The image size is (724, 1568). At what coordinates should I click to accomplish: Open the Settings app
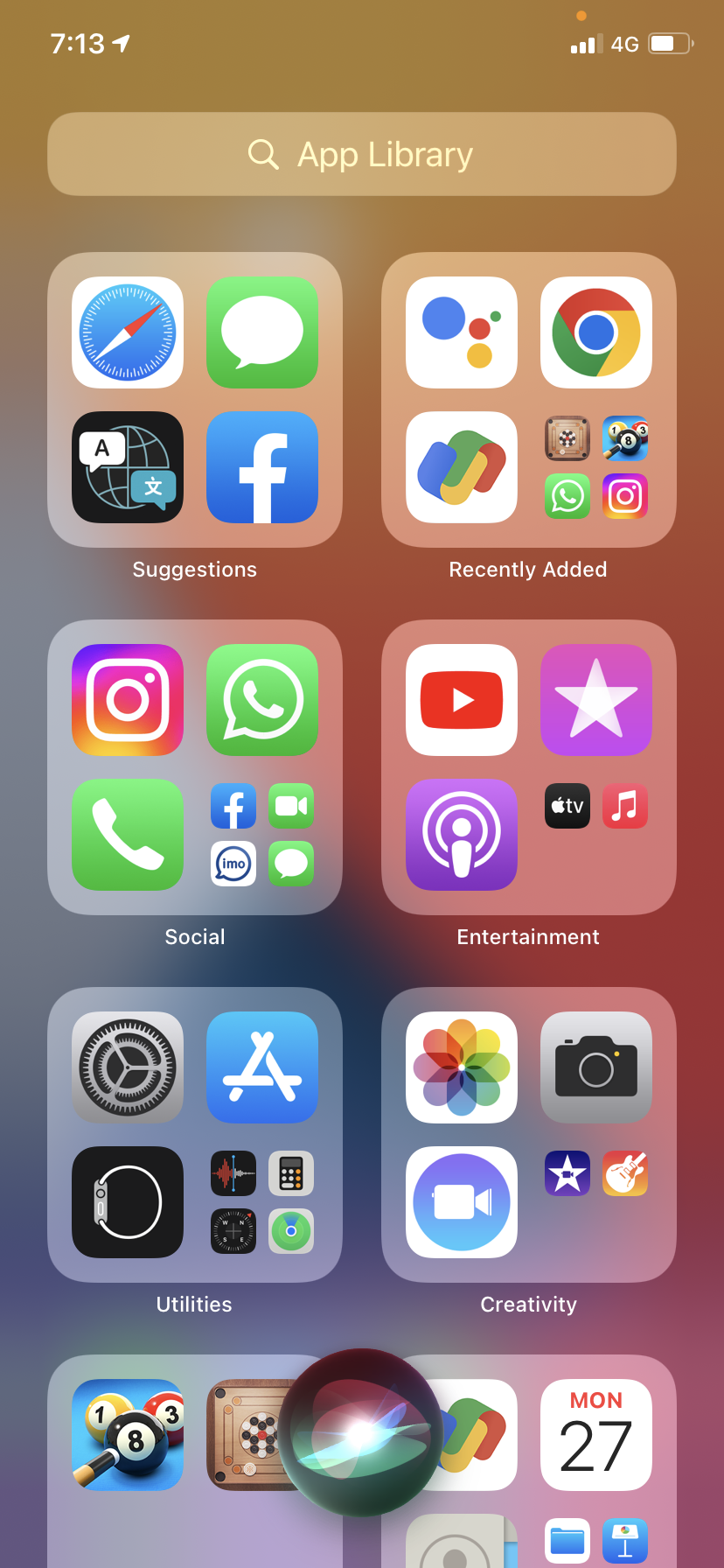tap(128, 1067)
